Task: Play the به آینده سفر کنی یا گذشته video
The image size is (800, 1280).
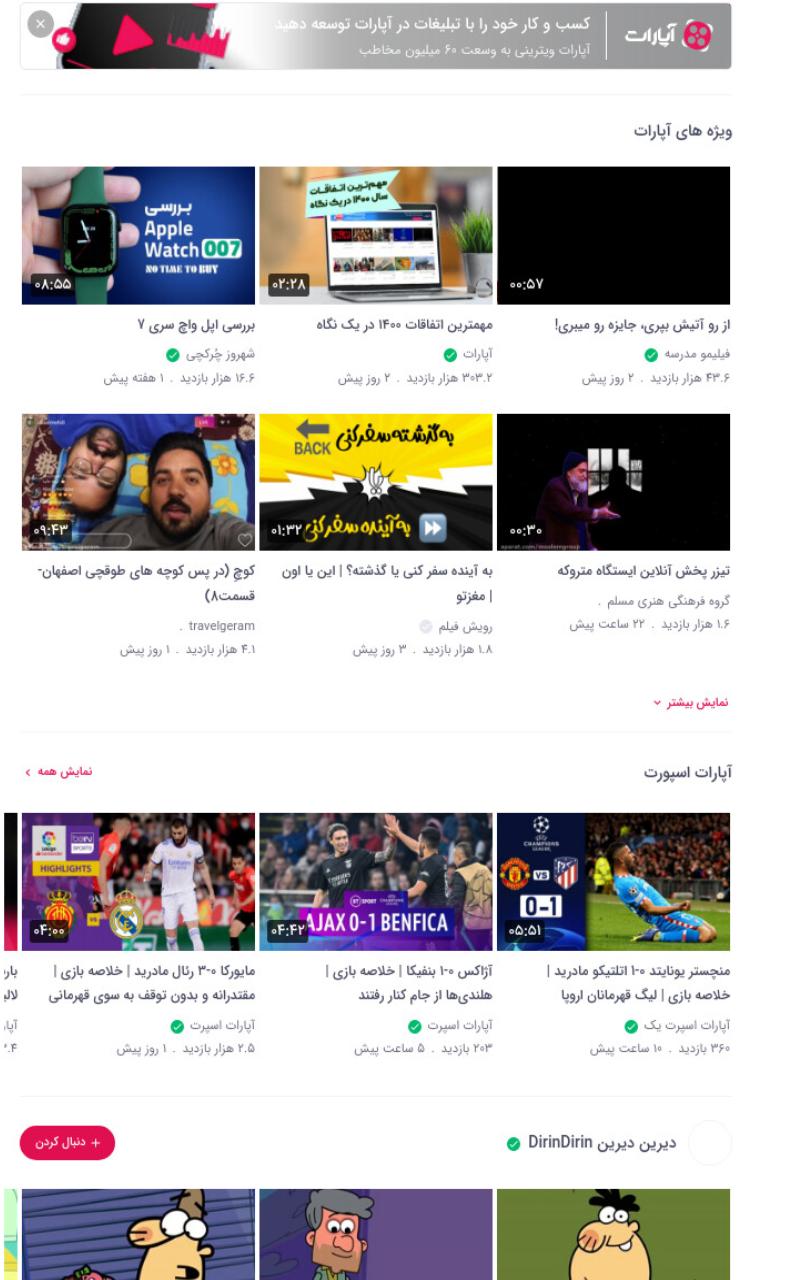Action: (x=376, y=482)
